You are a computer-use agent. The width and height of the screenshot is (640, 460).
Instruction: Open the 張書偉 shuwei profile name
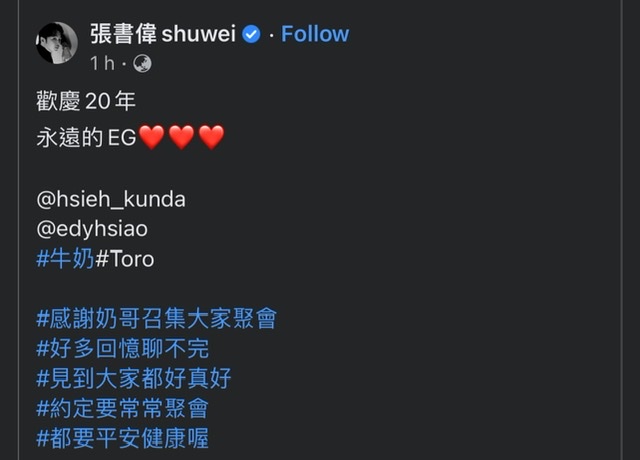(x=164, y=34)
